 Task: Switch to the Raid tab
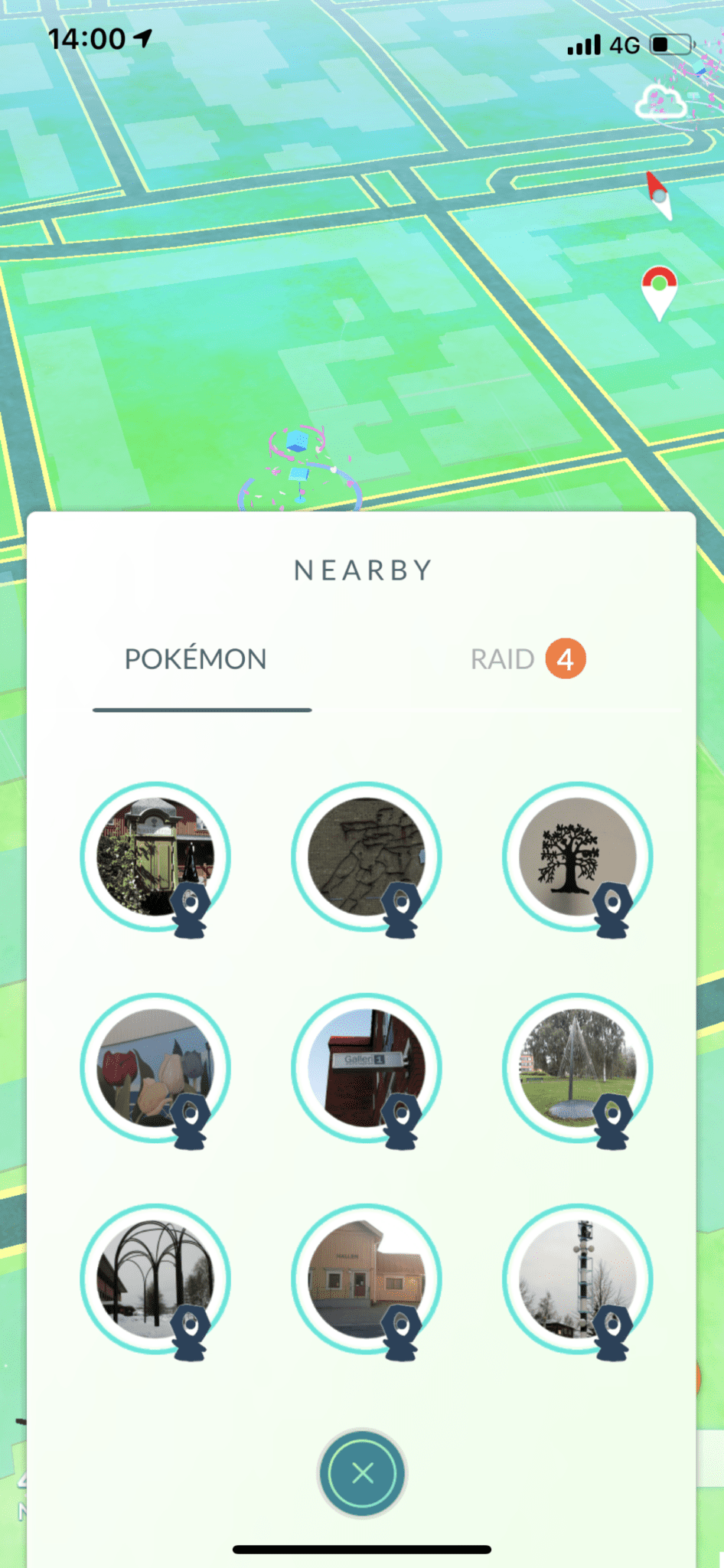pos(527,659)
